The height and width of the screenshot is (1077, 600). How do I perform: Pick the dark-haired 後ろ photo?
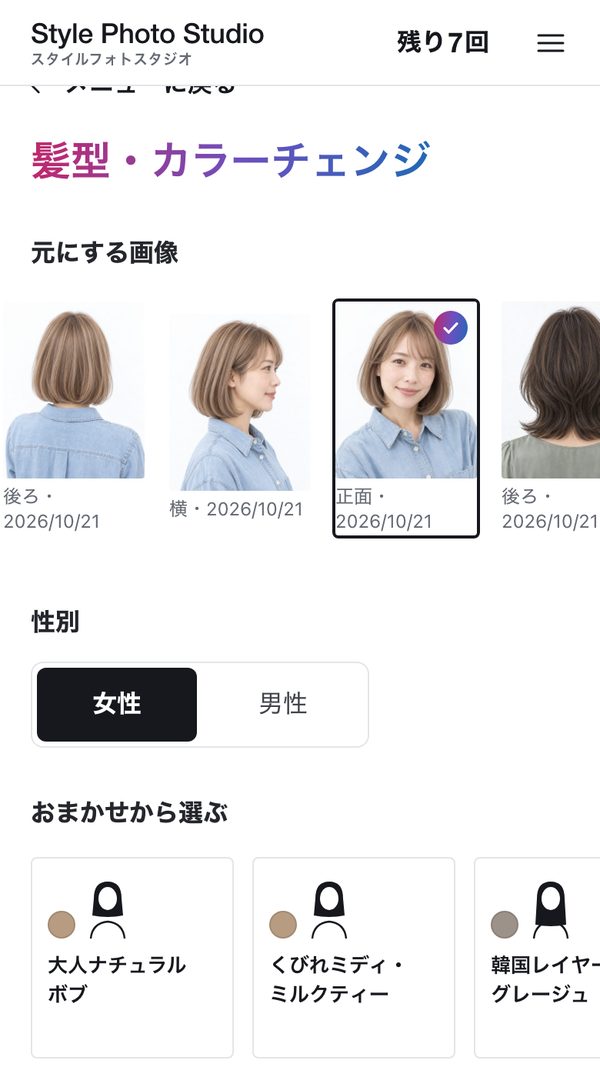(550, 417)
